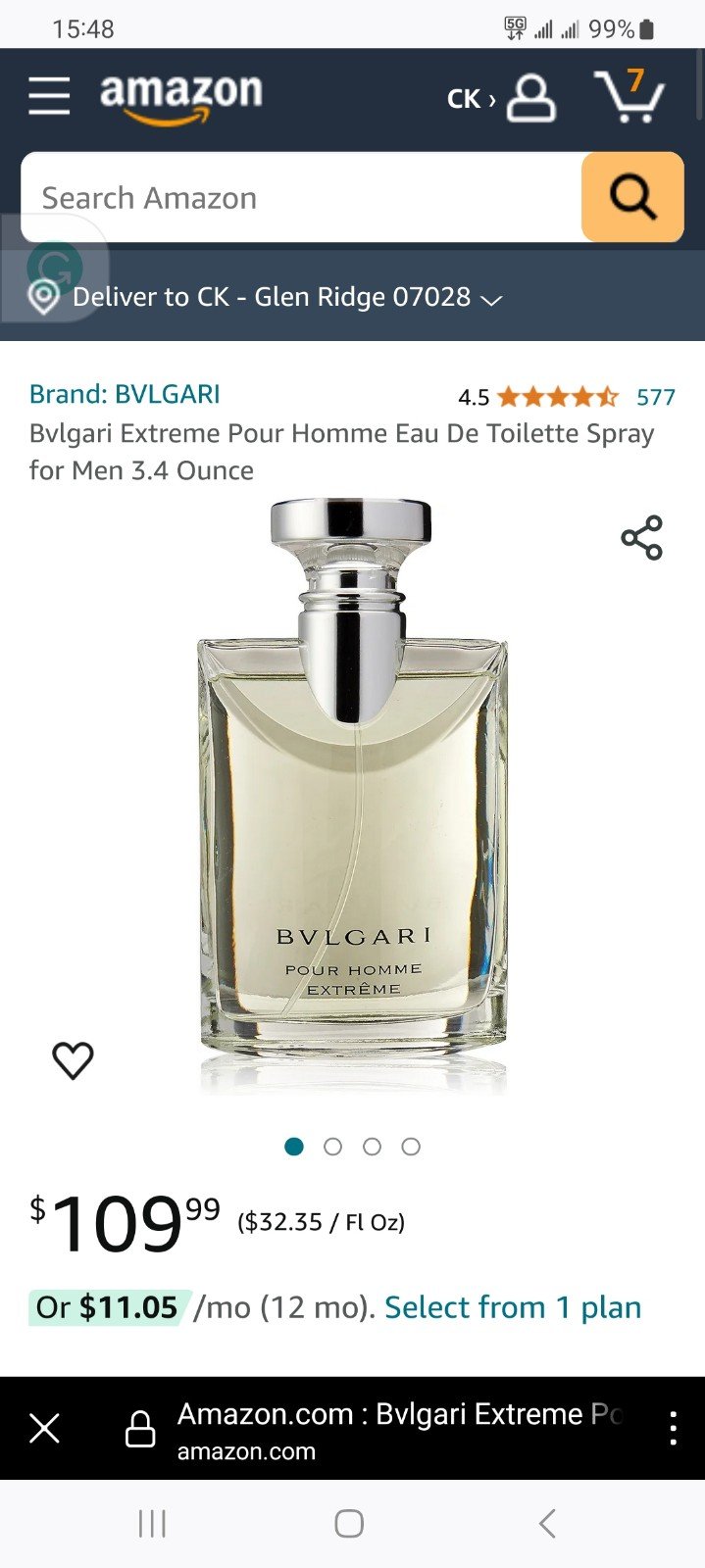This screenshot has height=1568, width=705.
Task: Open the browser overflow menu
Action: point(673,1428)
